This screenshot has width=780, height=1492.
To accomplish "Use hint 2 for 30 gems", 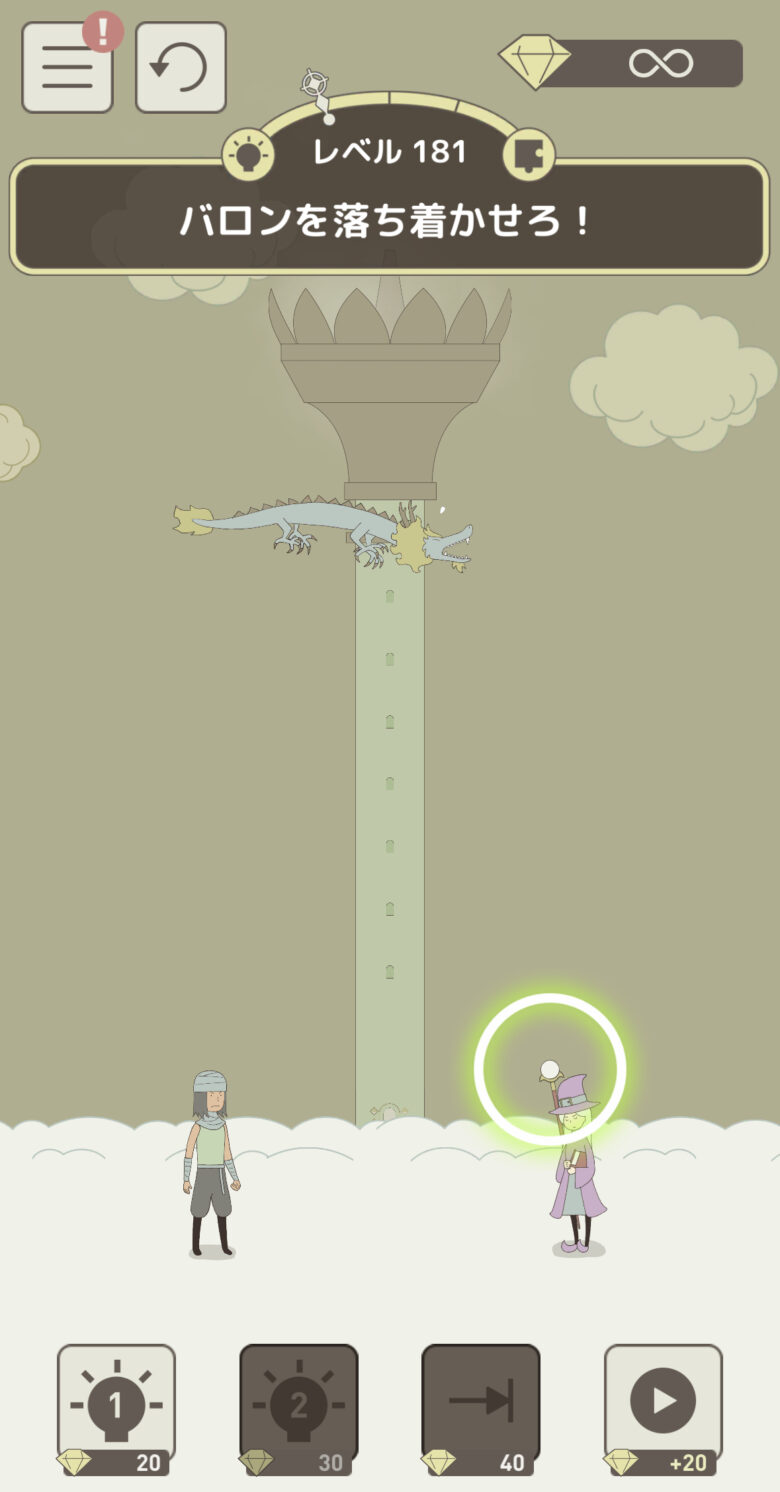I will tap(298, 1405).
